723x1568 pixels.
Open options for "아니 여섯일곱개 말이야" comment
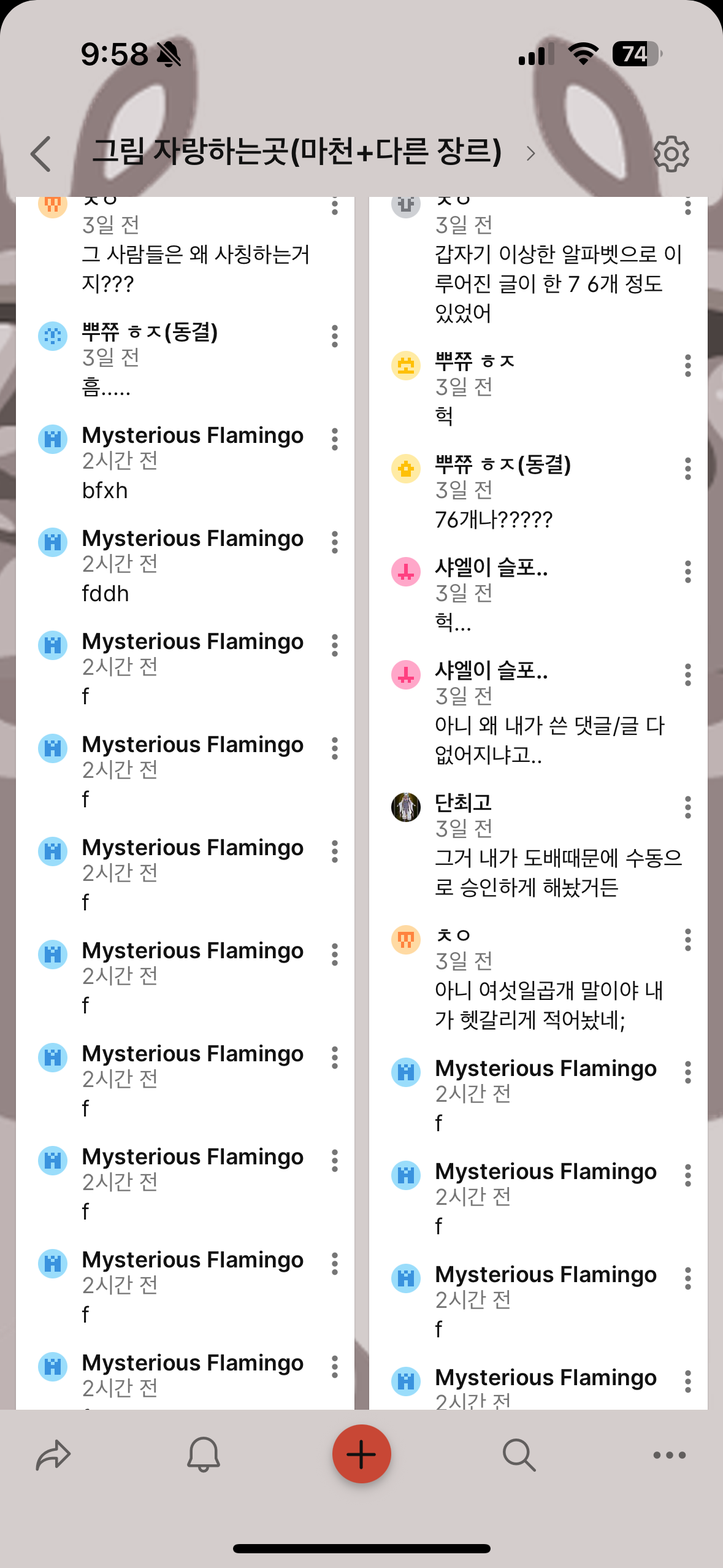coord(687,940)
